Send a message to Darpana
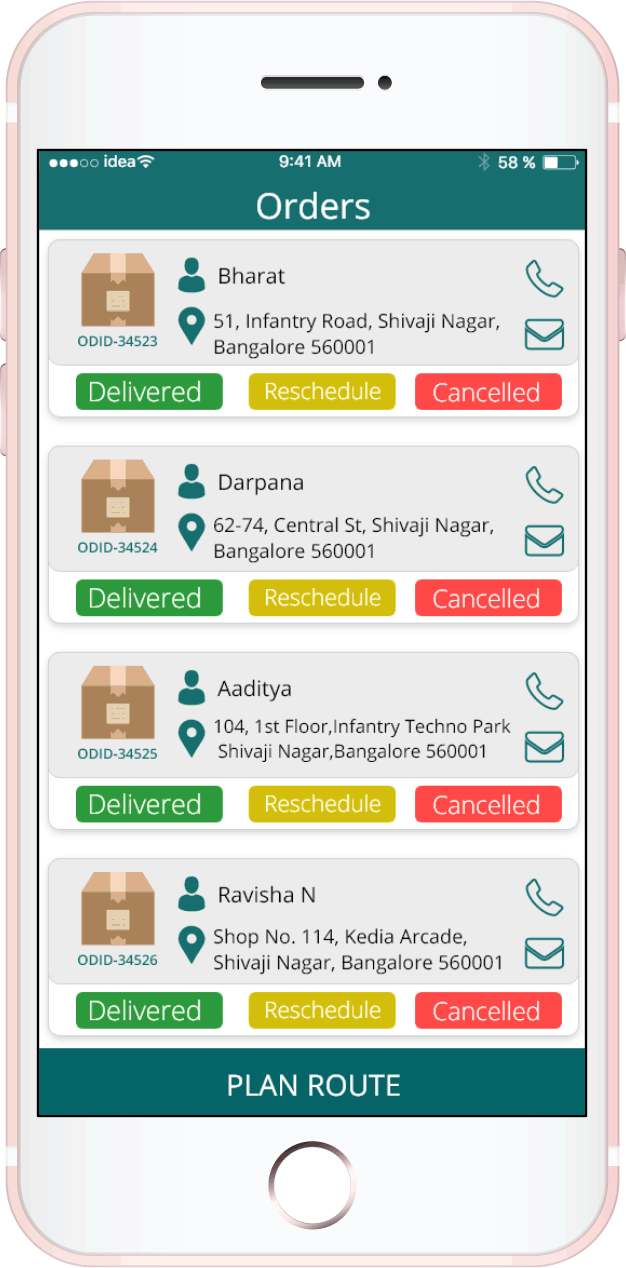This screenshot has height=1268, width=626. 544,541
